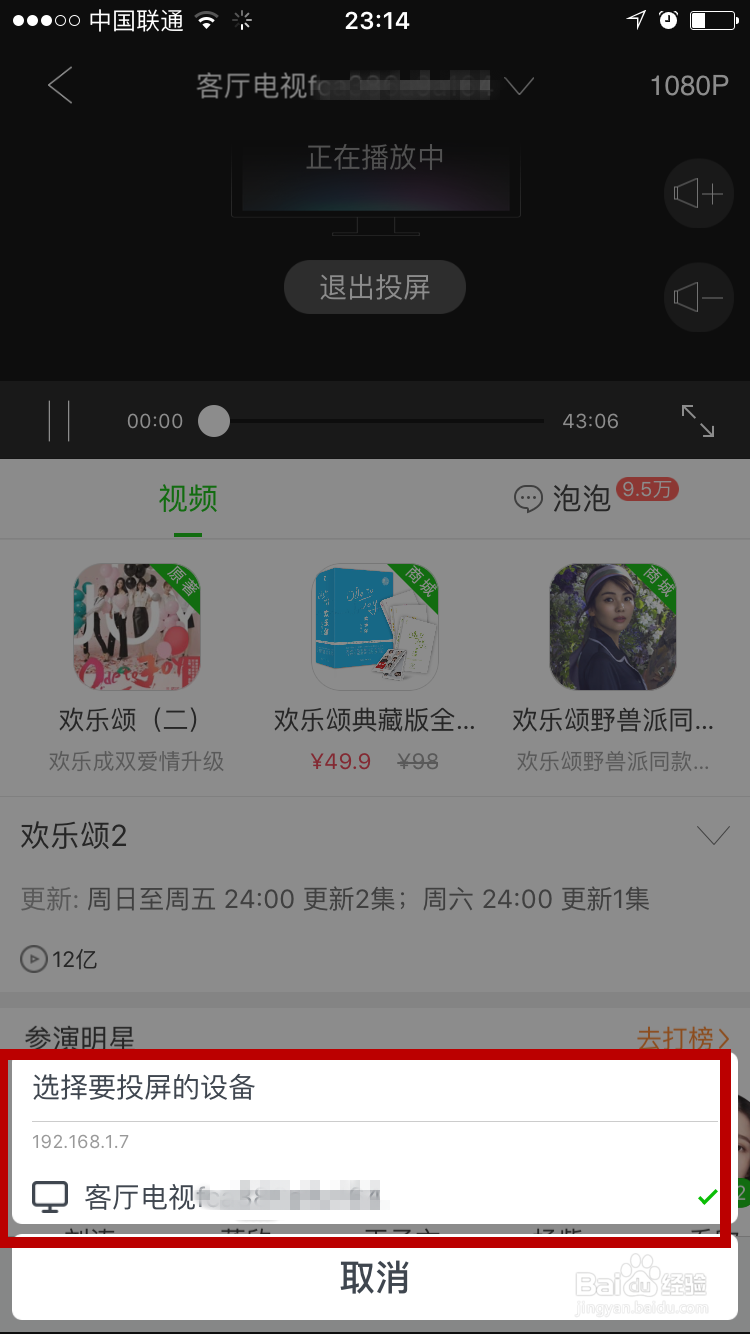Confirm the checked 客厅电视 casting device

pos(710,1196)
